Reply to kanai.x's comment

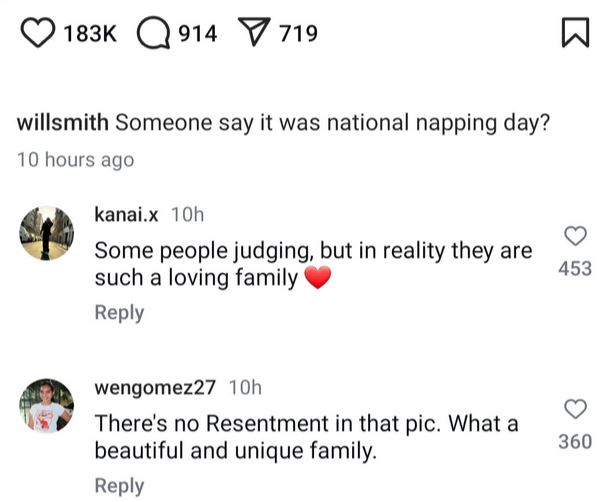[x=119, y=312]
